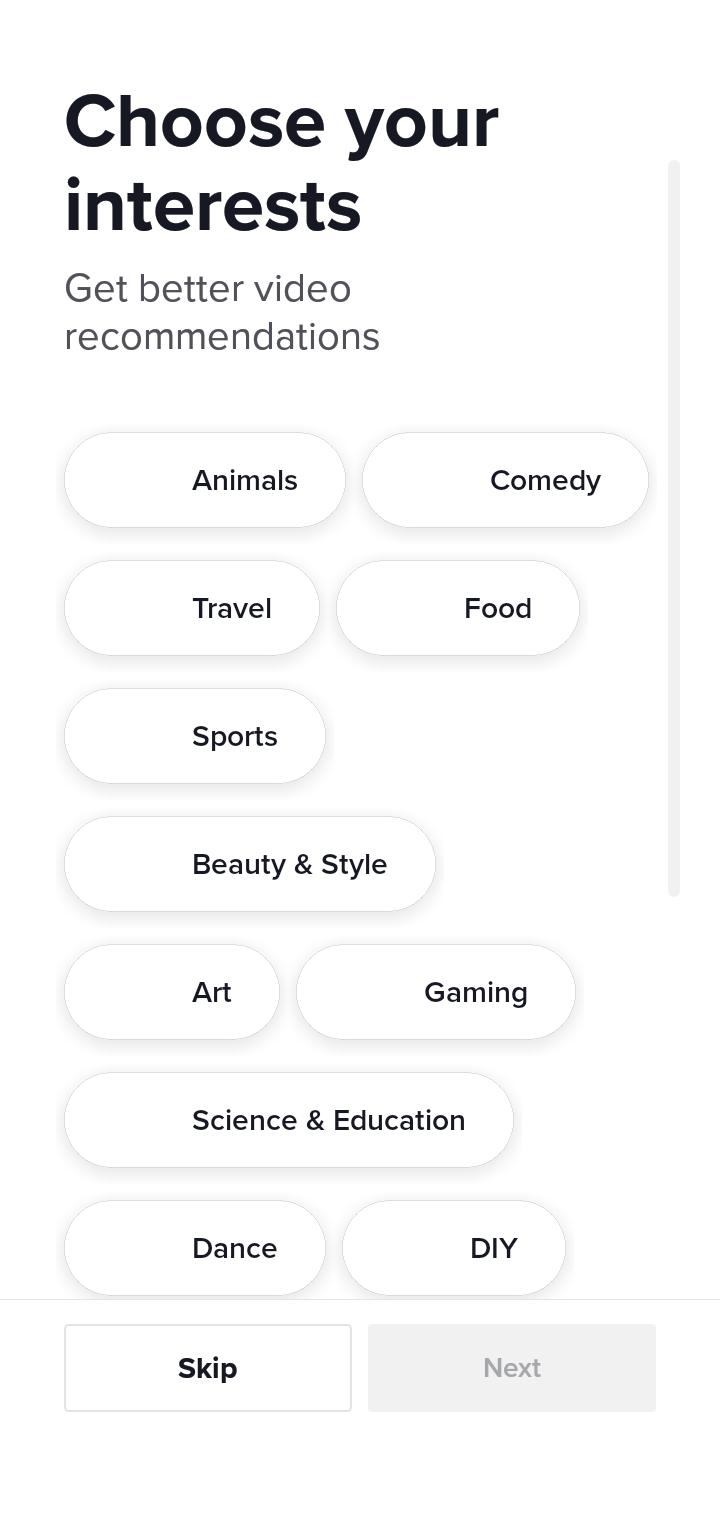Select Gaming as an interest
The width and height of the screenshot is (720, 1520).
[x=436, y=992]
